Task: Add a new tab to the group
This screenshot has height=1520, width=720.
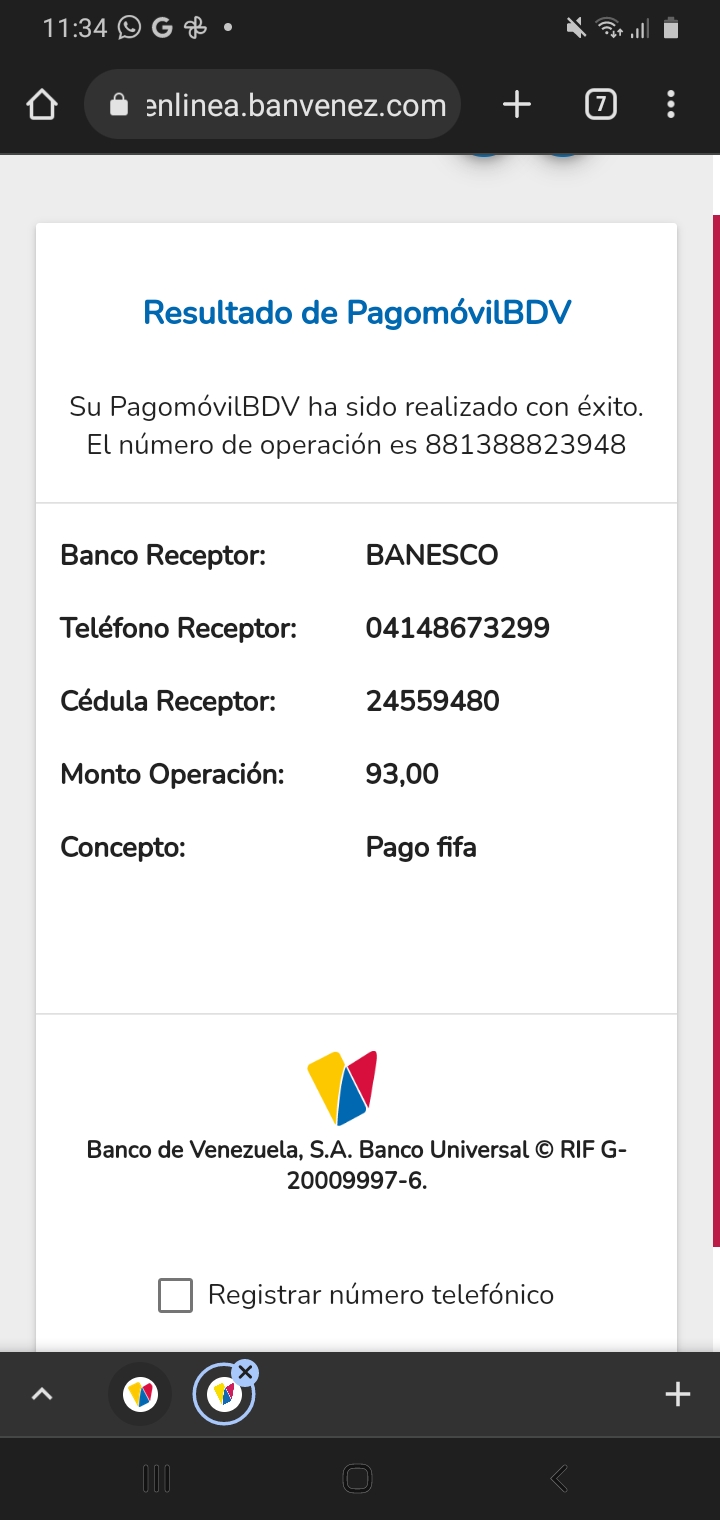Action: [x=678, y=1394]
